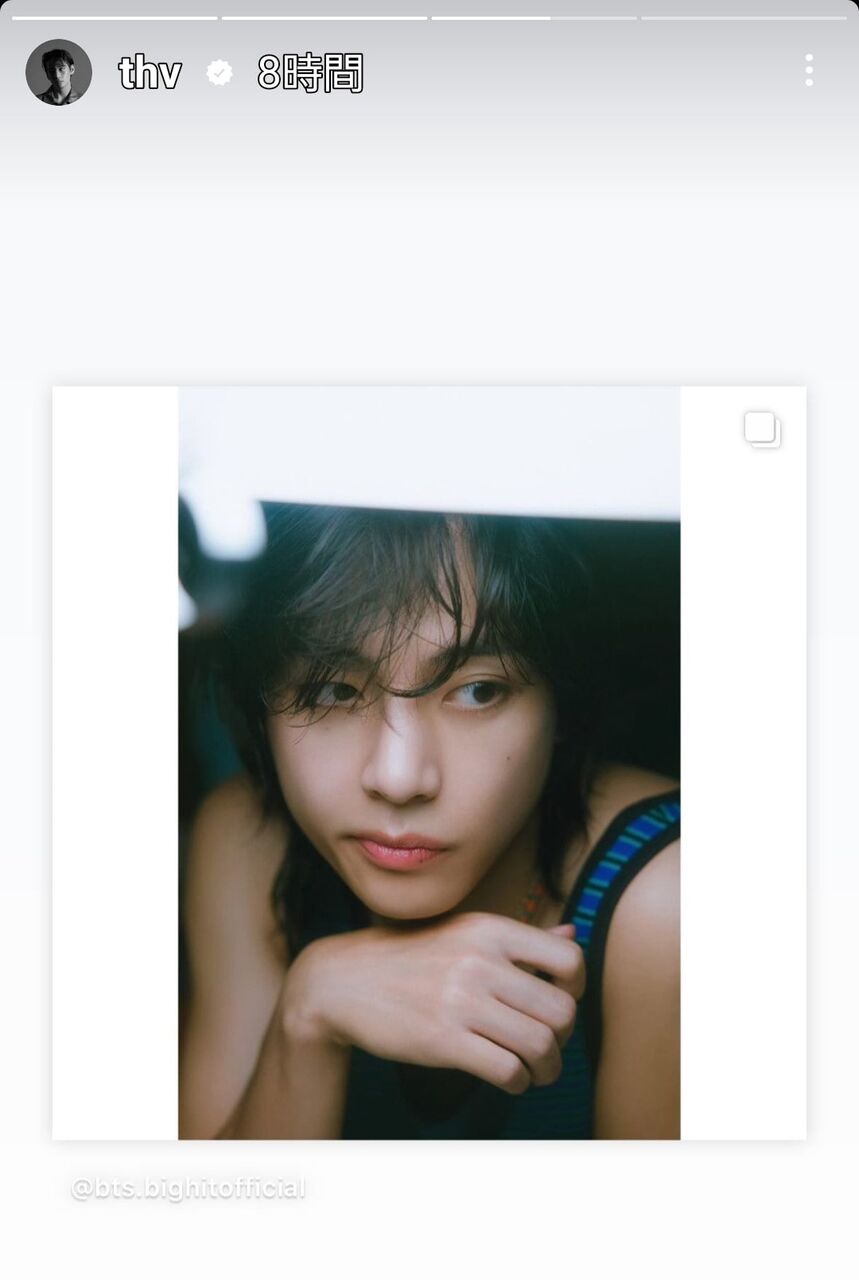The width and height of the screenshot is (859, 1280).
Task: Open the shared post in the story
Action: (429, 762)
